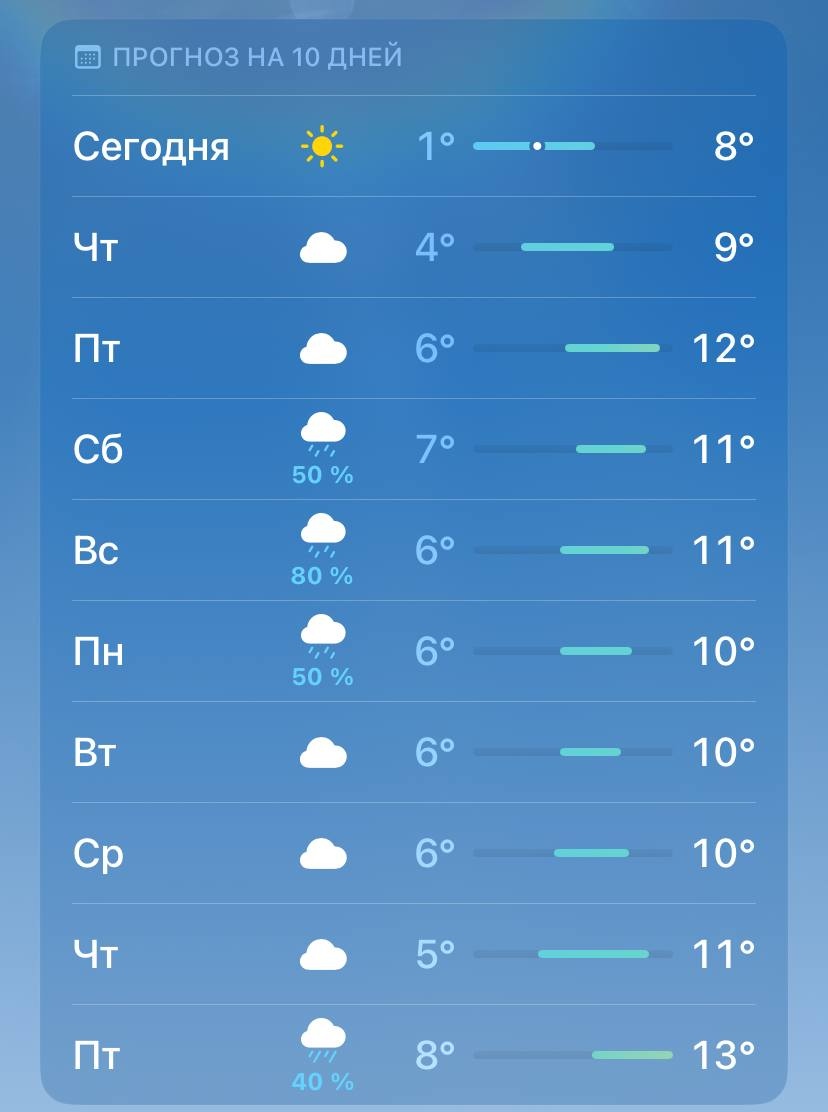Open today's forecast row (Сегодня)

(413, 147)
